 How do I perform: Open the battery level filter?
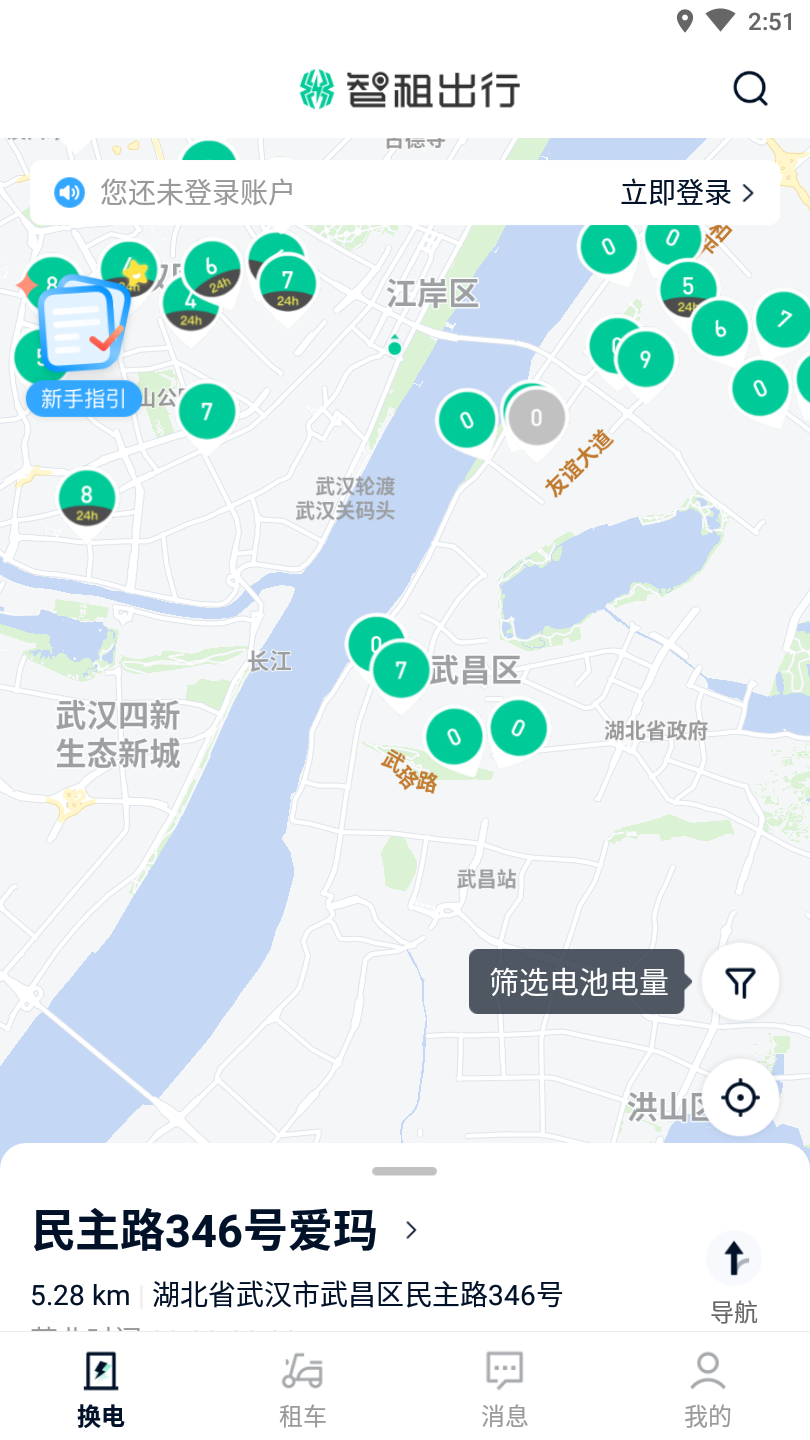pos(740,983)
